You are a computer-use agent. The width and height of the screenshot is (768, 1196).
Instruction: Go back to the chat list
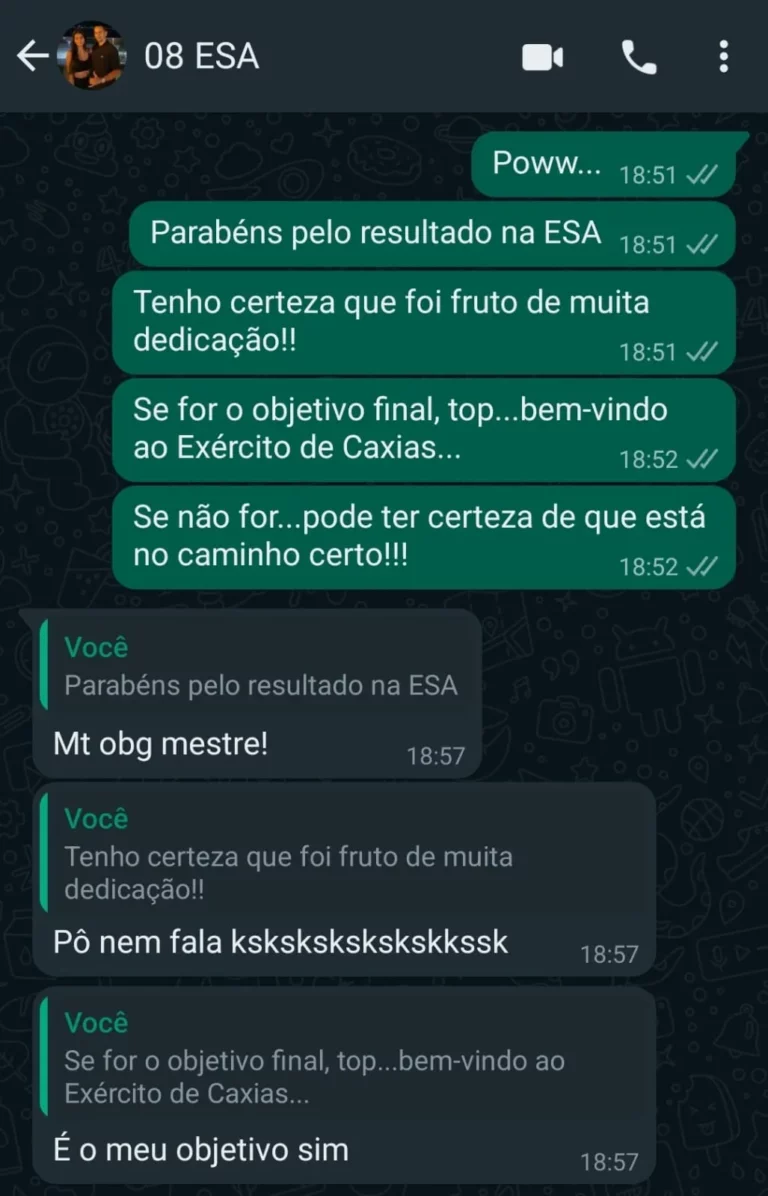[x=32, y=57]
